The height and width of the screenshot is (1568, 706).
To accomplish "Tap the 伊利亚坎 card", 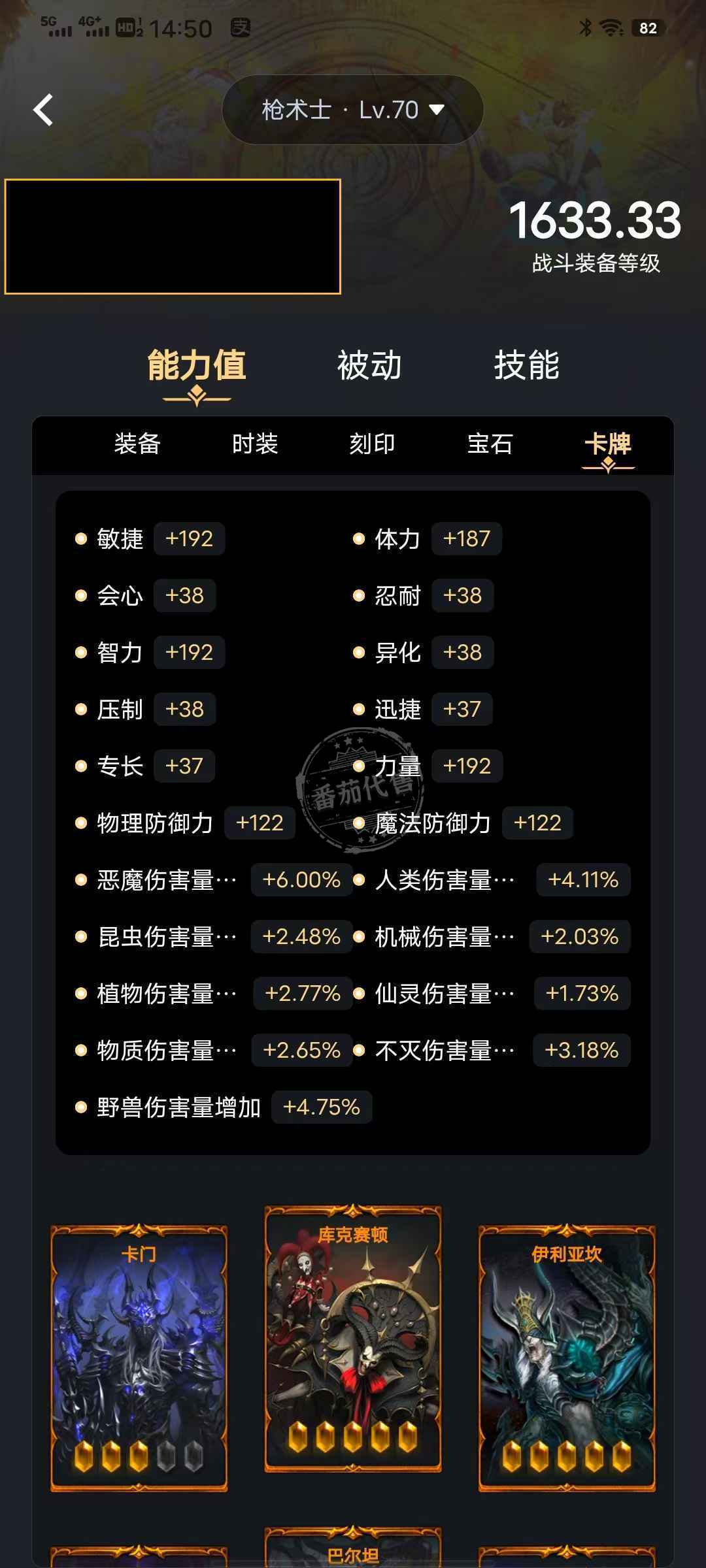I will [x=567, y=1359].
